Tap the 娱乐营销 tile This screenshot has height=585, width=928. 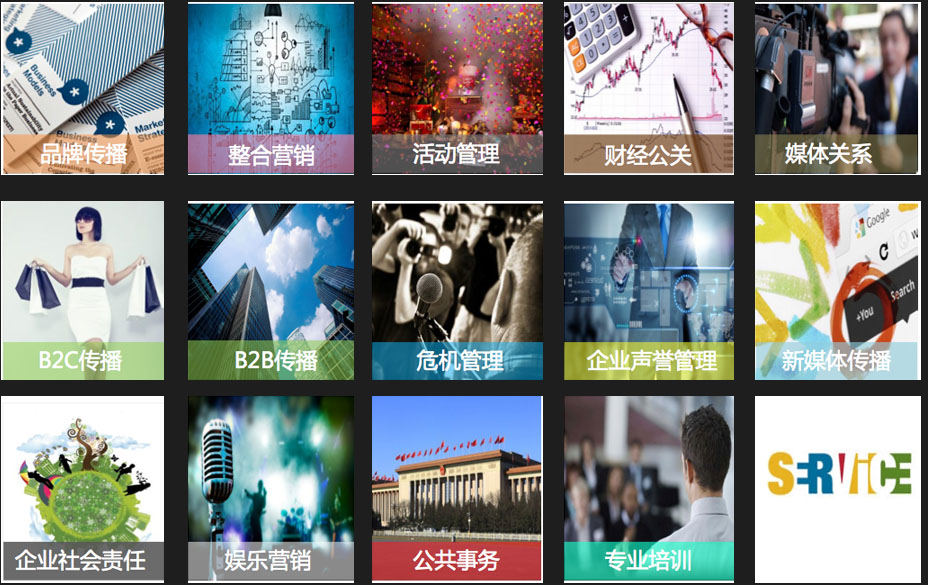click(x=270, y=489)
